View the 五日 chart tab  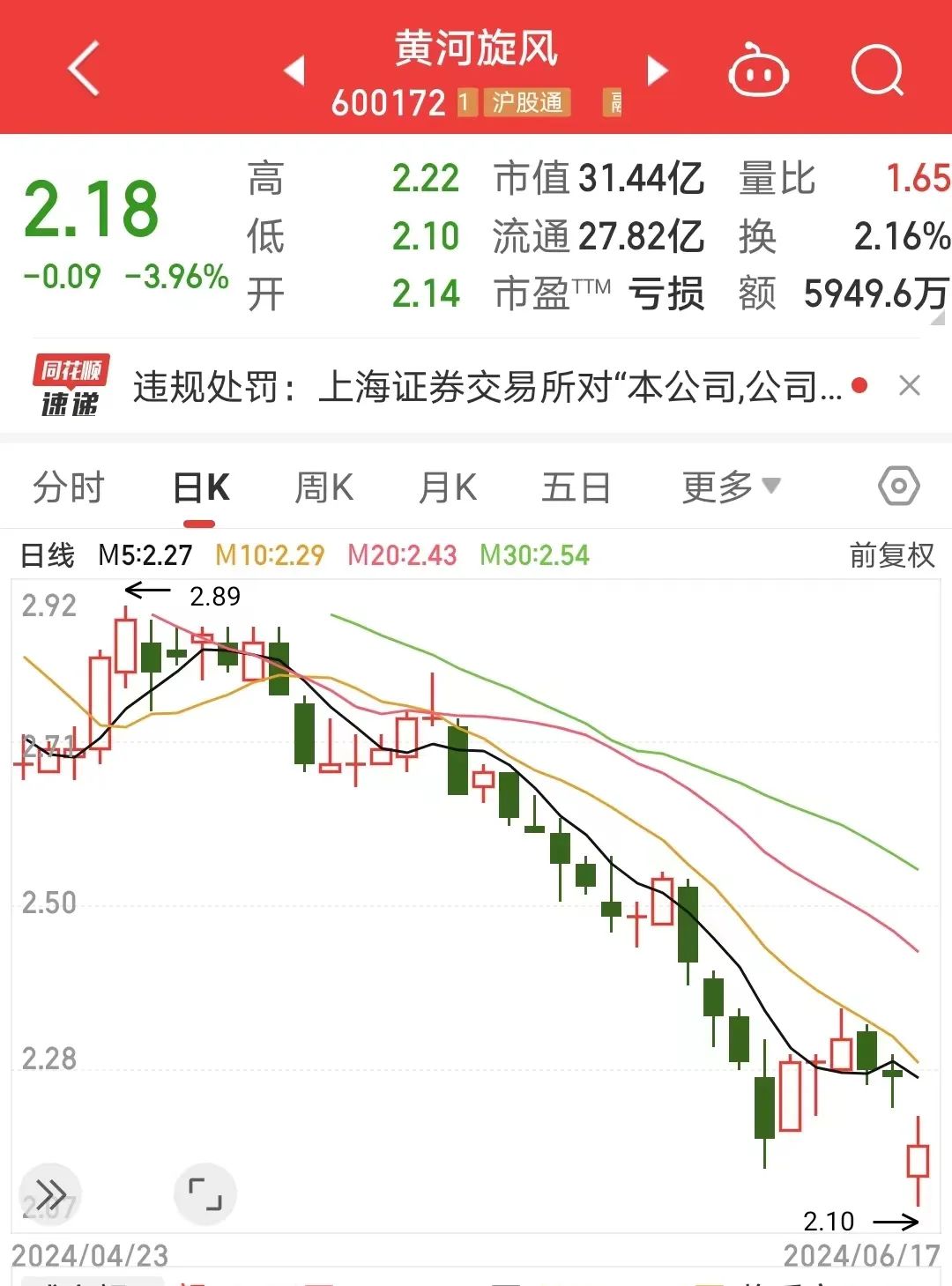click(x=576, y=487)
